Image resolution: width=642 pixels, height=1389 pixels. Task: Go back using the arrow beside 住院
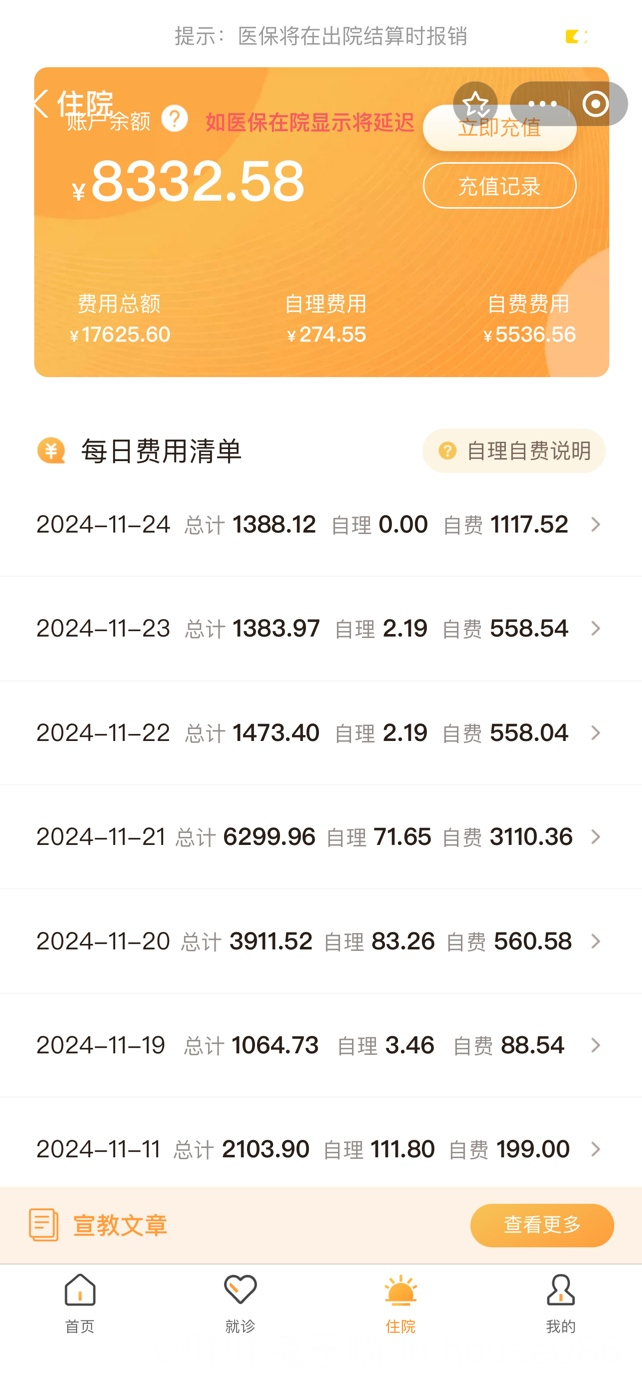(40, 103)
